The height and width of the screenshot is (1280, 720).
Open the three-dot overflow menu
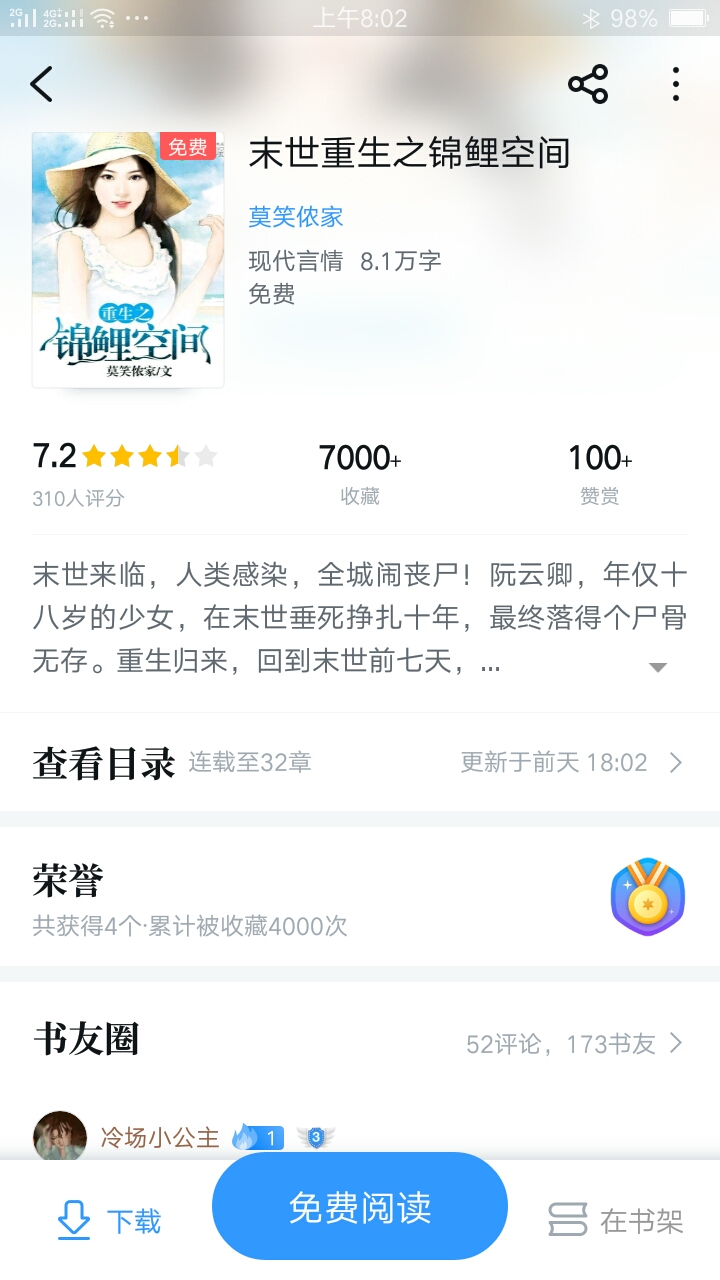click(676, 84)
